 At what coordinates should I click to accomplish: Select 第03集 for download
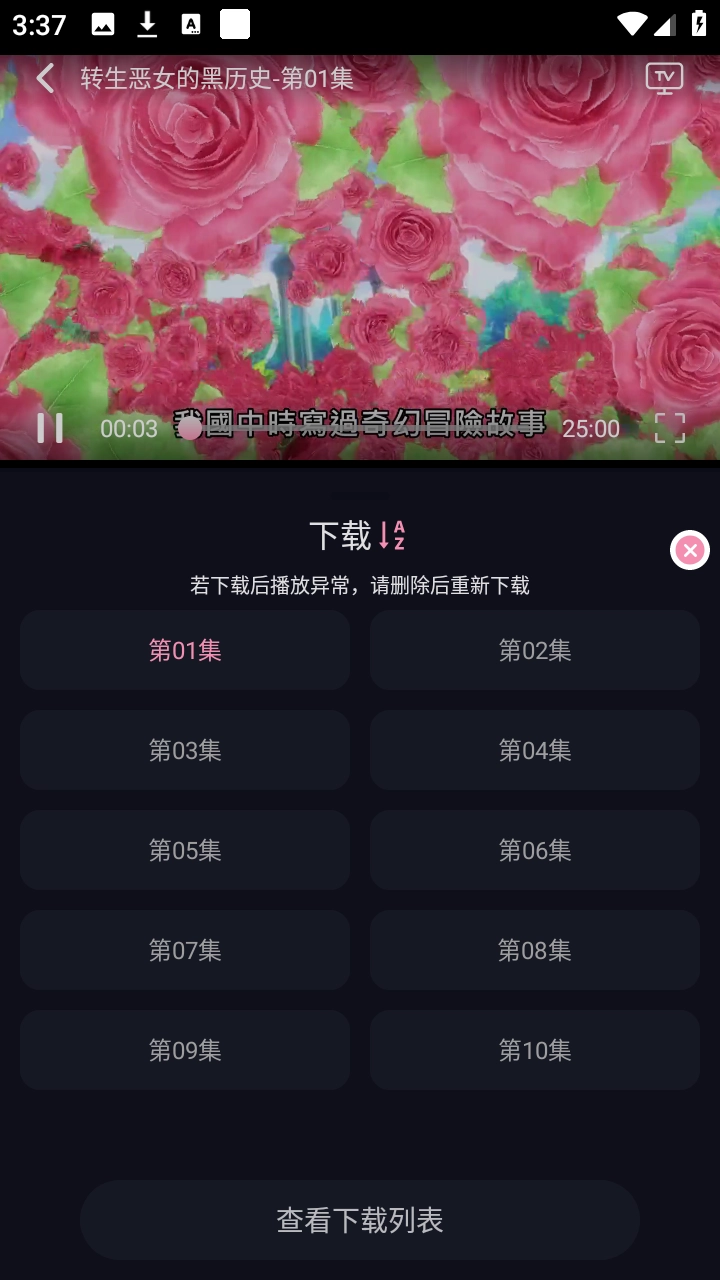[185, 750]
